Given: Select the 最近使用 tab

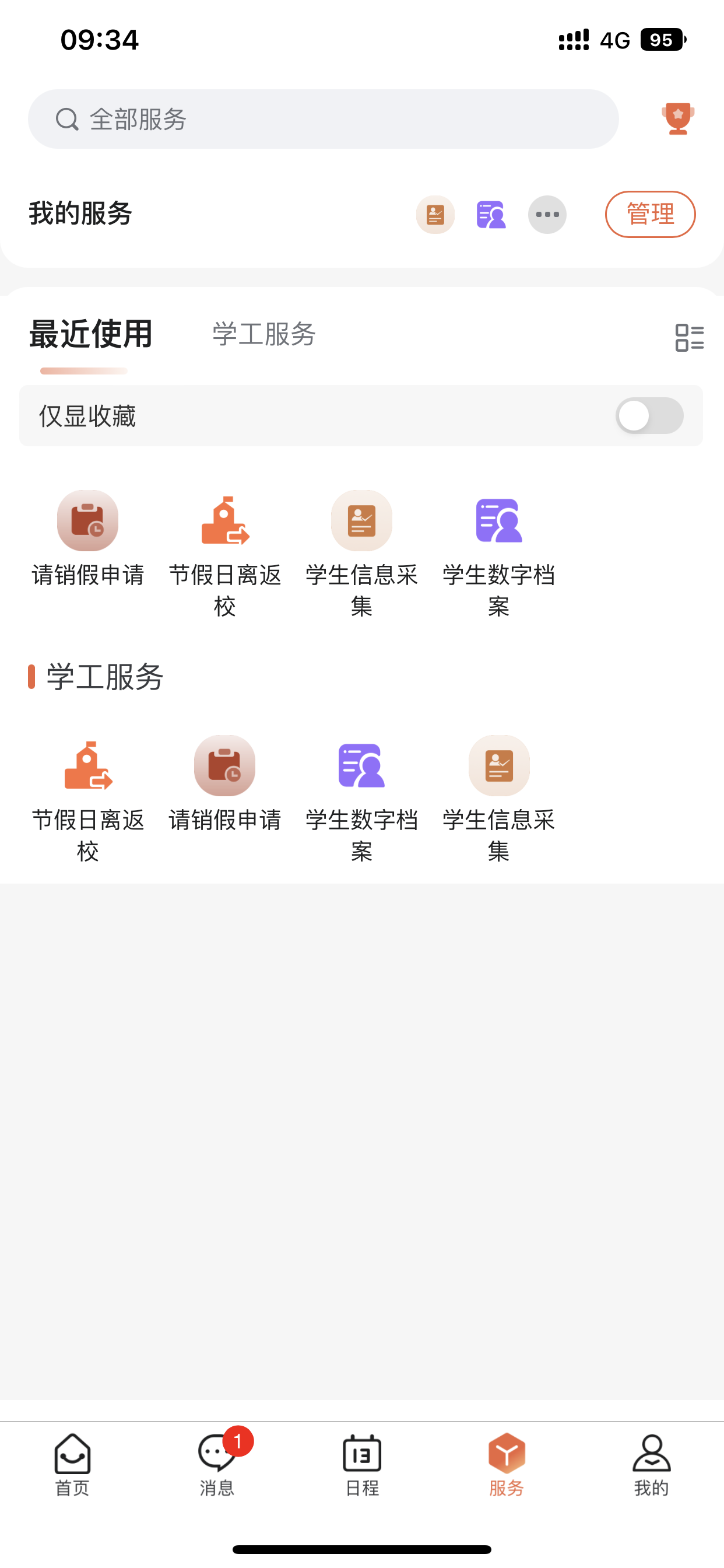Looking at the screenshot, I should (91, 334).
